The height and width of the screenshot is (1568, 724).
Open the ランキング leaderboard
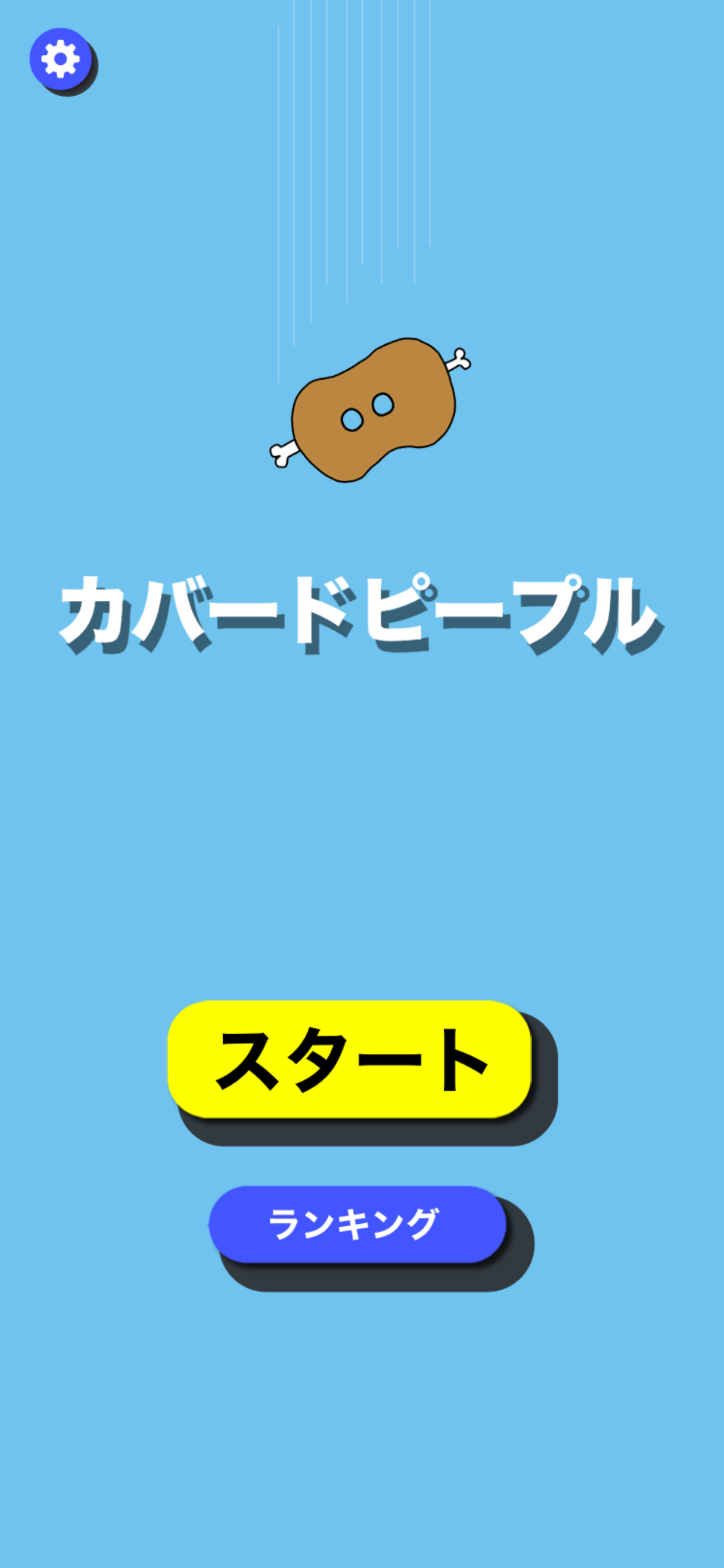(x=357, y=1224)
